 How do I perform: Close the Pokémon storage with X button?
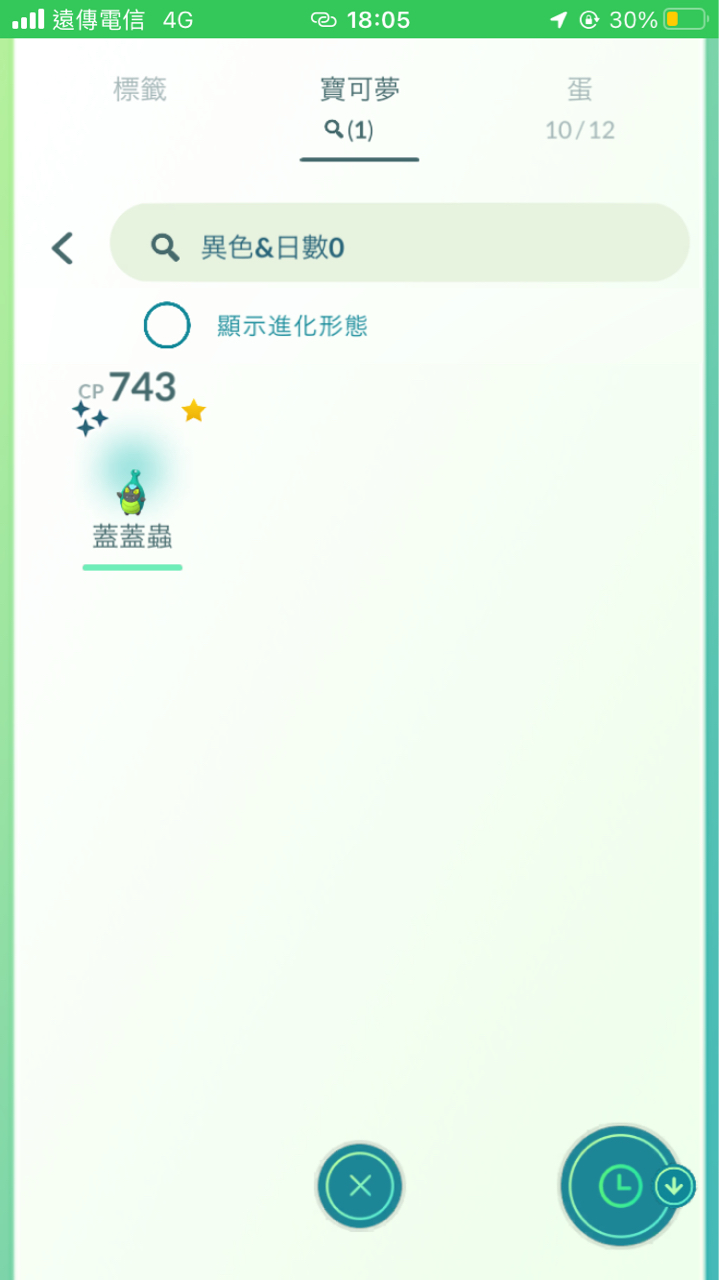tap(360, 1186)
